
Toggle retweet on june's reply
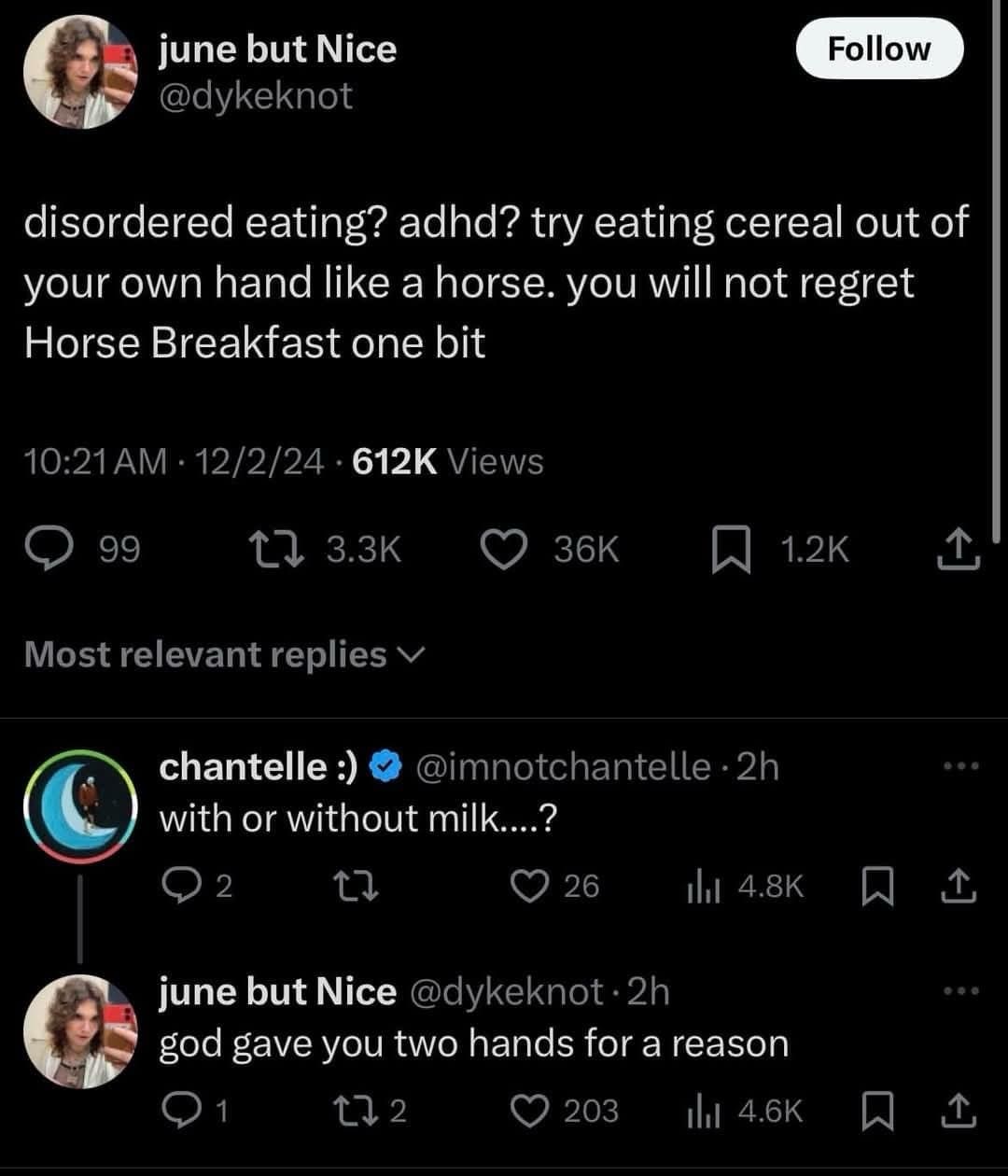pyautogui.click(x=353, y=1111)
